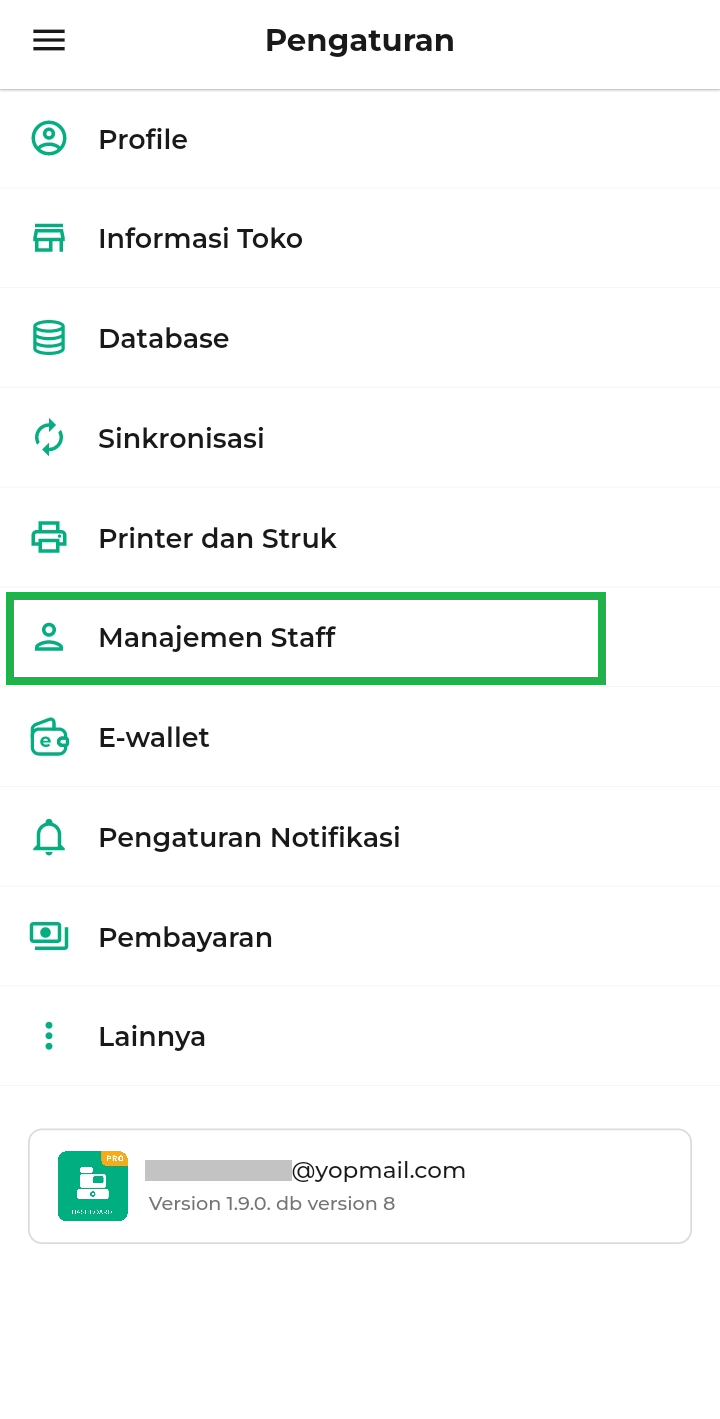Screen dimensions: 720x1419
Task: Go to Pembayaran settings
Action: (185, 937)
